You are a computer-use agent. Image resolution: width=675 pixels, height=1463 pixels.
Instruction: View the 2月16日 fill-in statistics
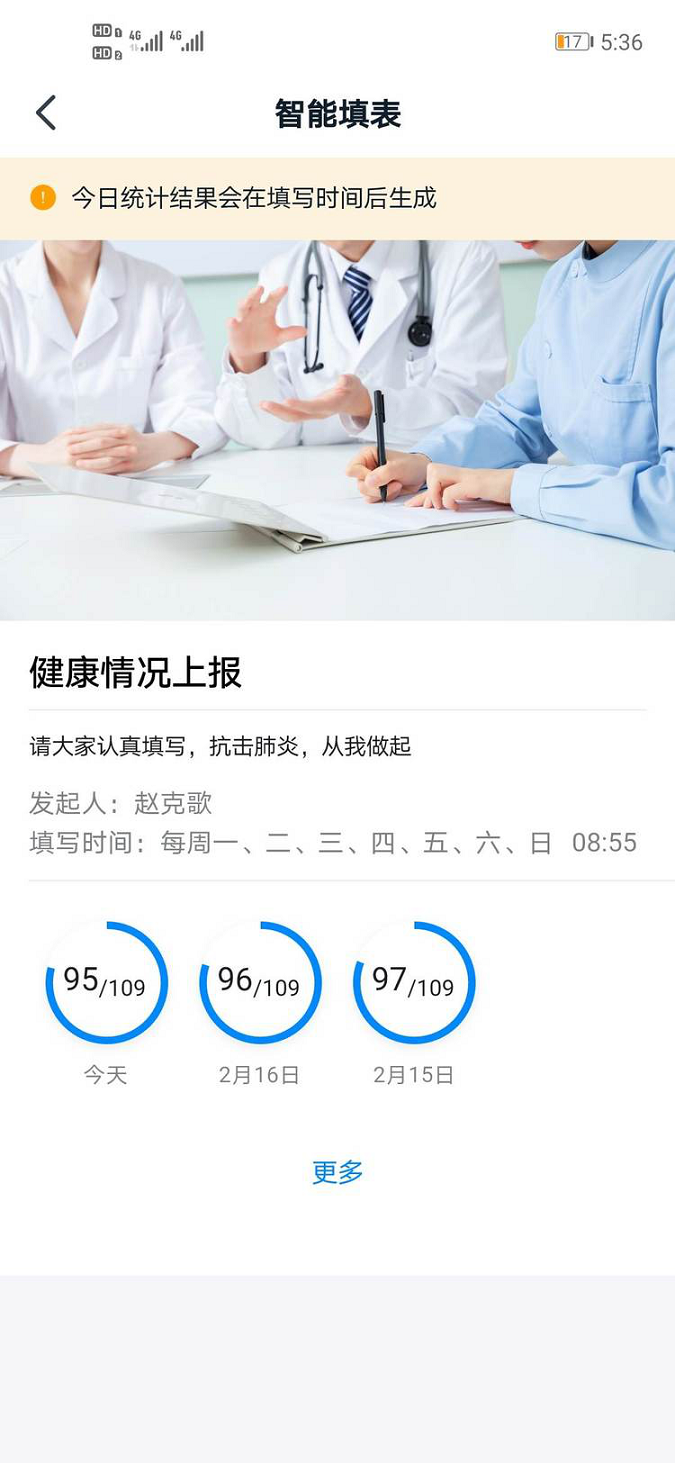260,982
